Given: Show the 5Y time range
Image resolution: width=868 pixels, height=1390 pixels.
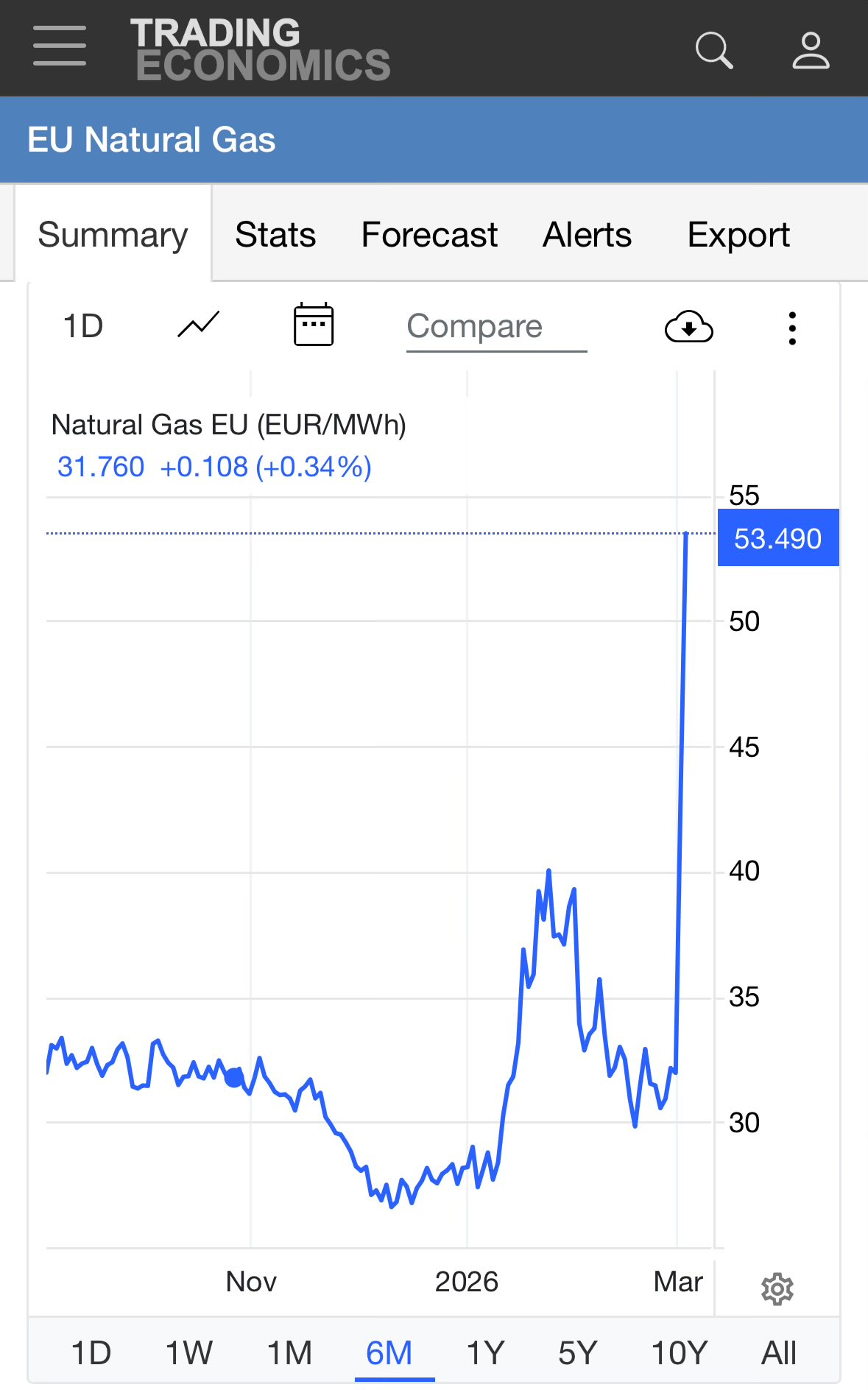Looking at the screenshot, I should pyautogui.click(x=578, y=1353).
